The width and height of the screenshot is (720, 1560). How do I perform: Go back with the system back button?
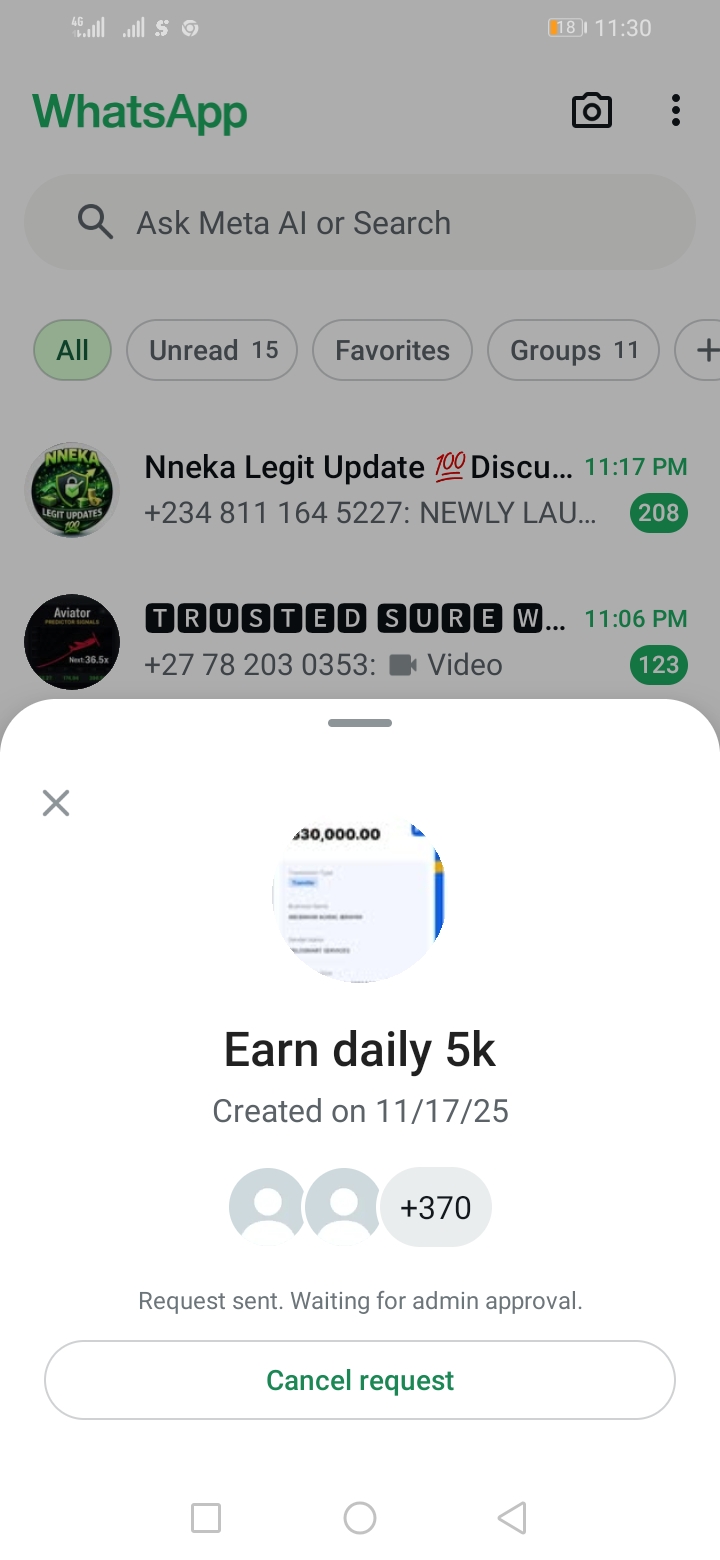tap(512, 1518)
